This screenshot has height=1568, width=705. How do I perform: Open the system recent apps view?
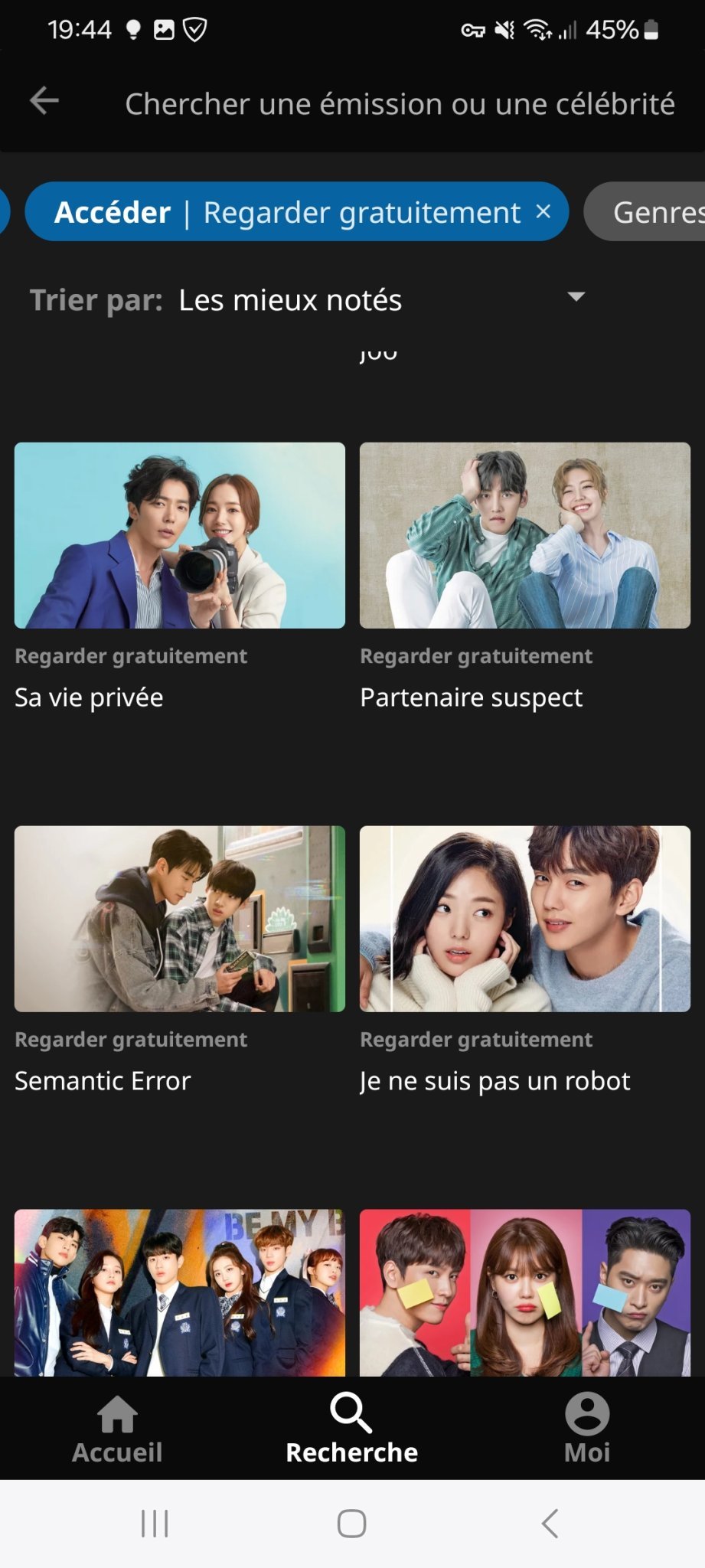click(x=155, y=1524)
